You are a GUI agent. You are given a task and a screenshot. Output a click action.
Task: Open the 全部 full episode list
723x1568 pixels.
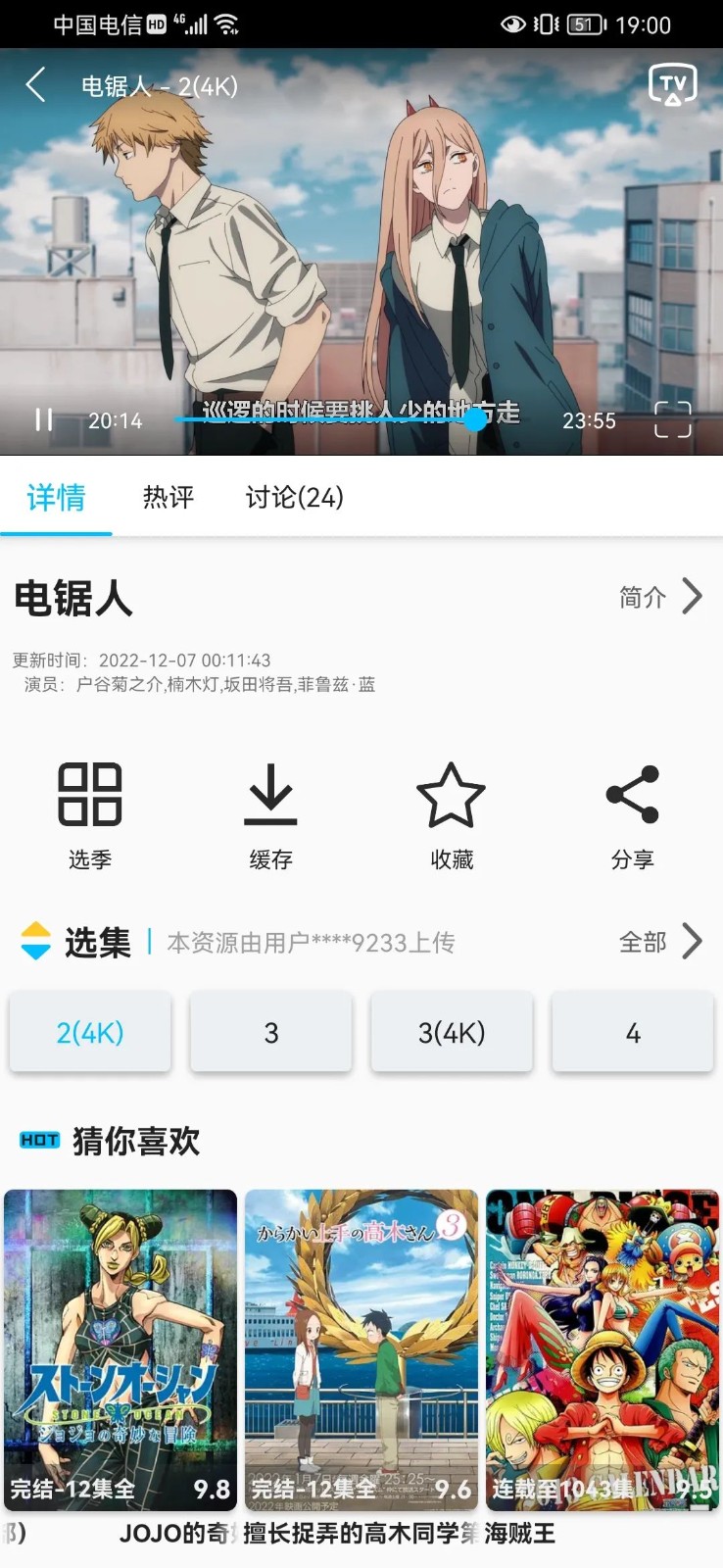(x=656, y=942)
